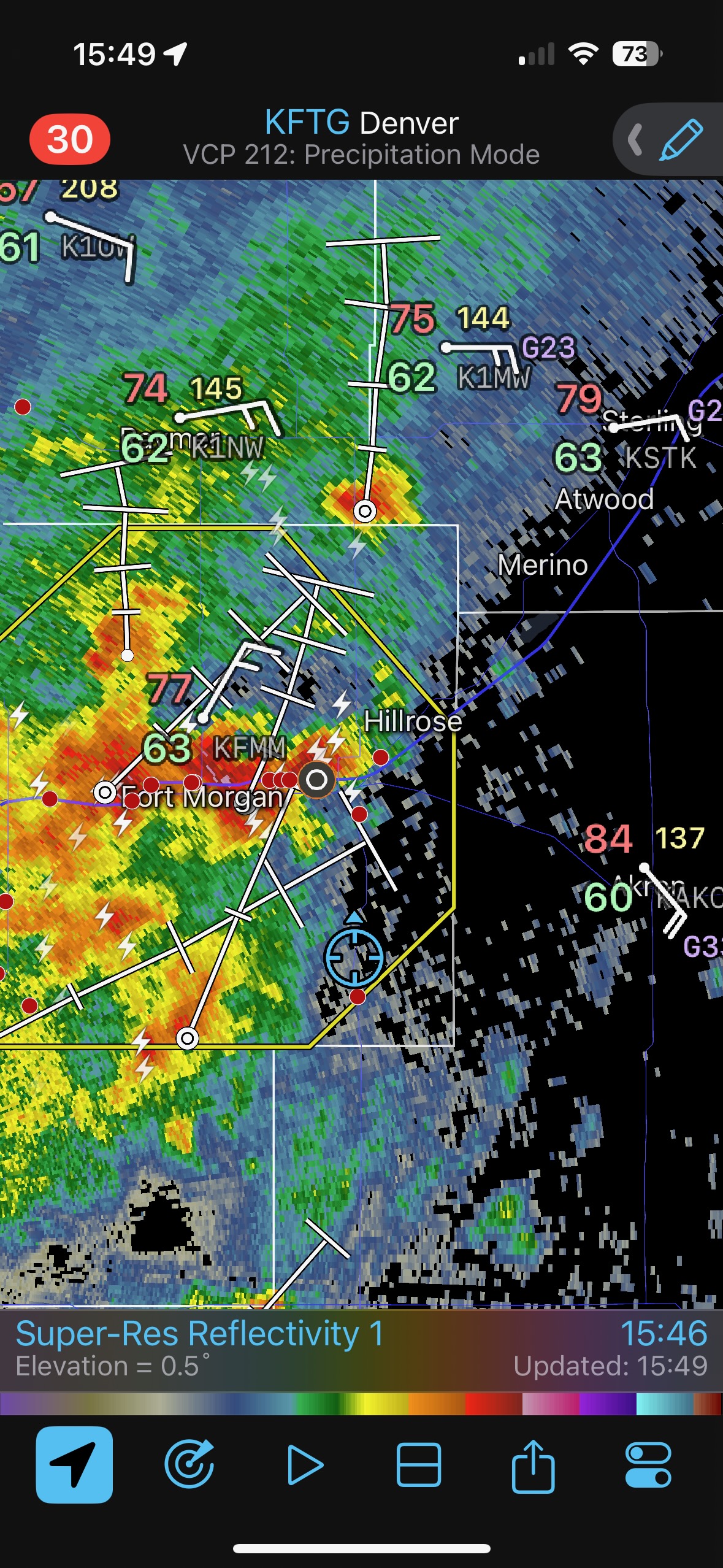Tap the blue crosshair location marker
Screen dimensions: 723x1568
pyautogui.click(x=354, y=957)
